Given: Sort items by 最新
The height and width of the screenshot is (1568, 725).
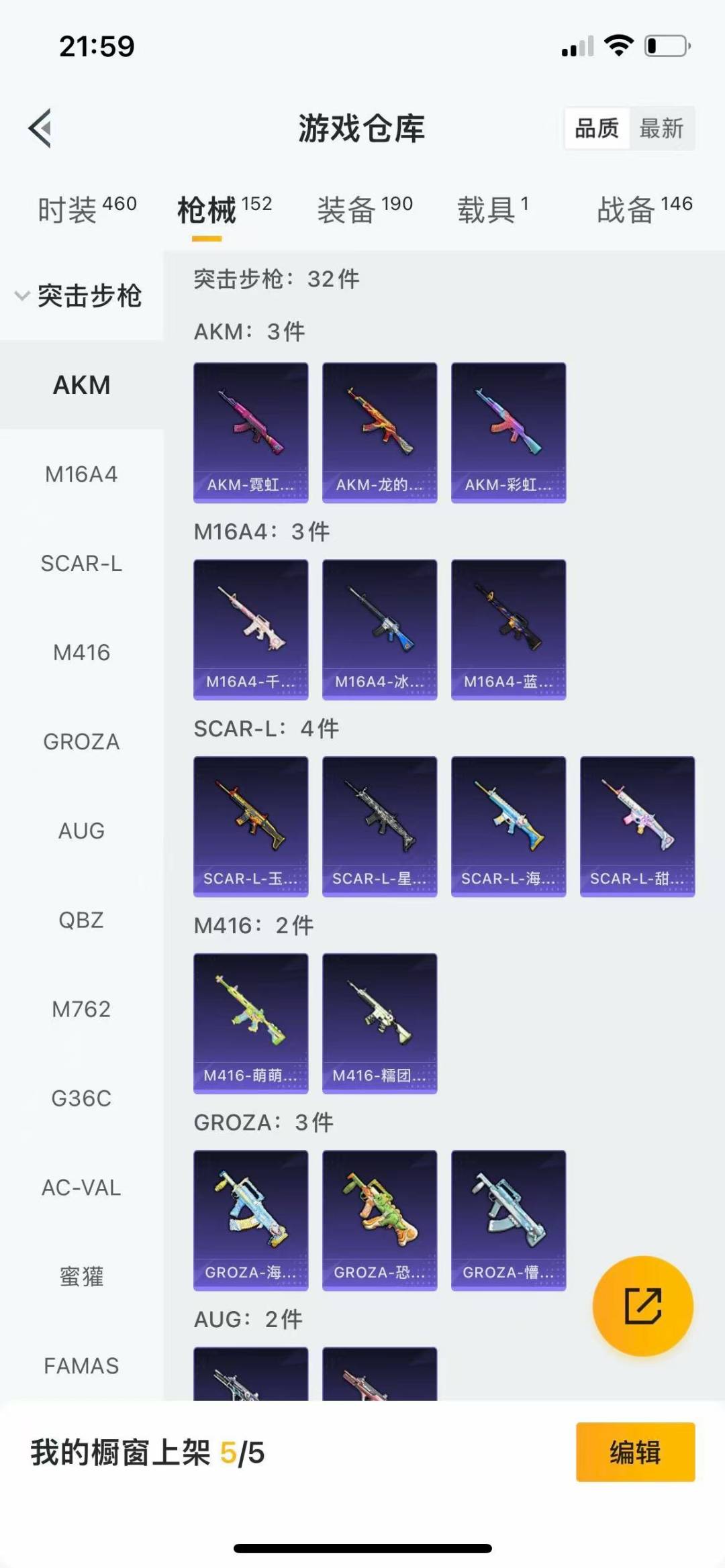Looking at the screenshot, I should (x=661, y=127).
